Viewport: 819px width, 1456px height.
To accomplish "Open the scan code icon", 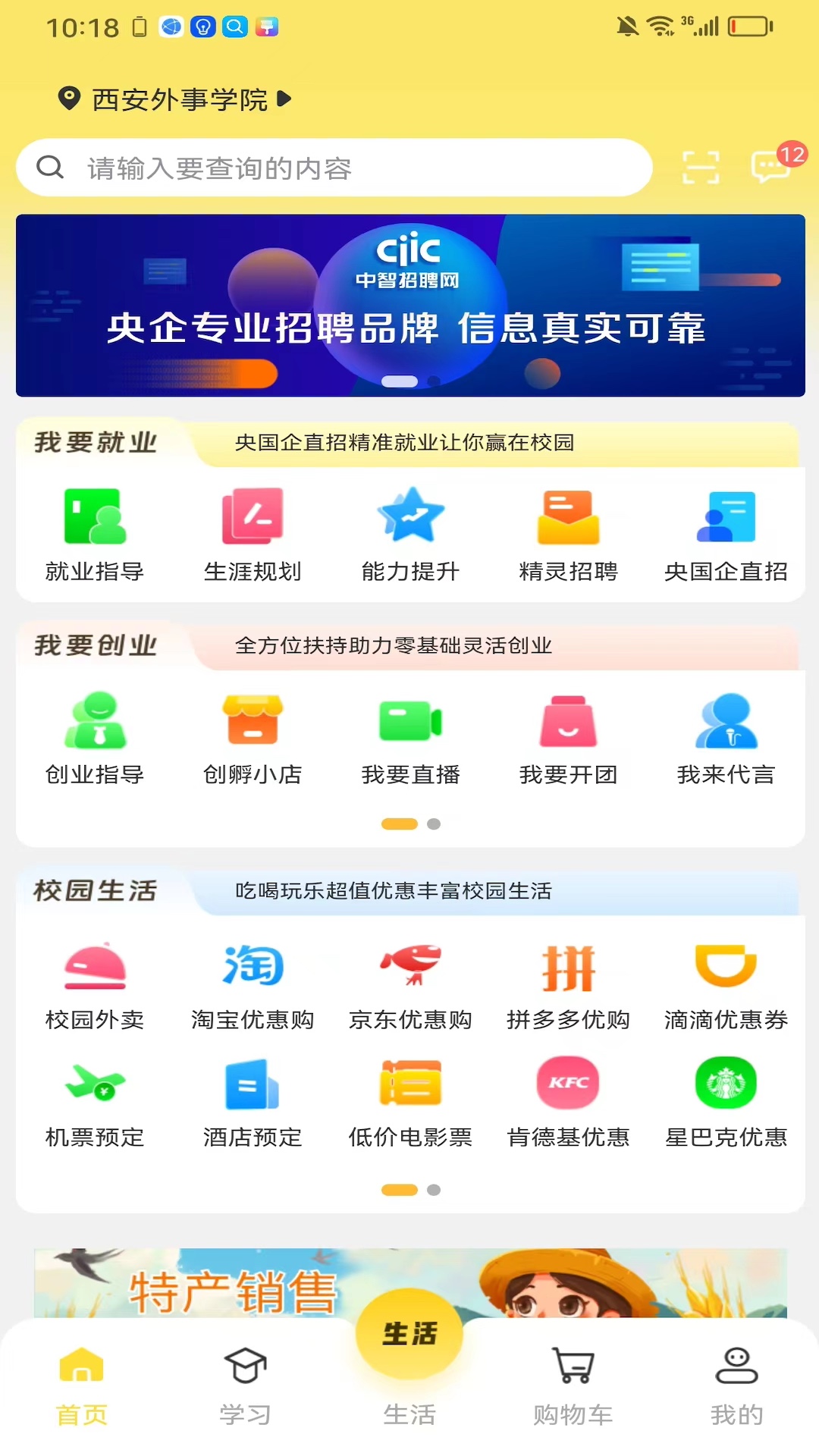I will (x=700, y=168).
